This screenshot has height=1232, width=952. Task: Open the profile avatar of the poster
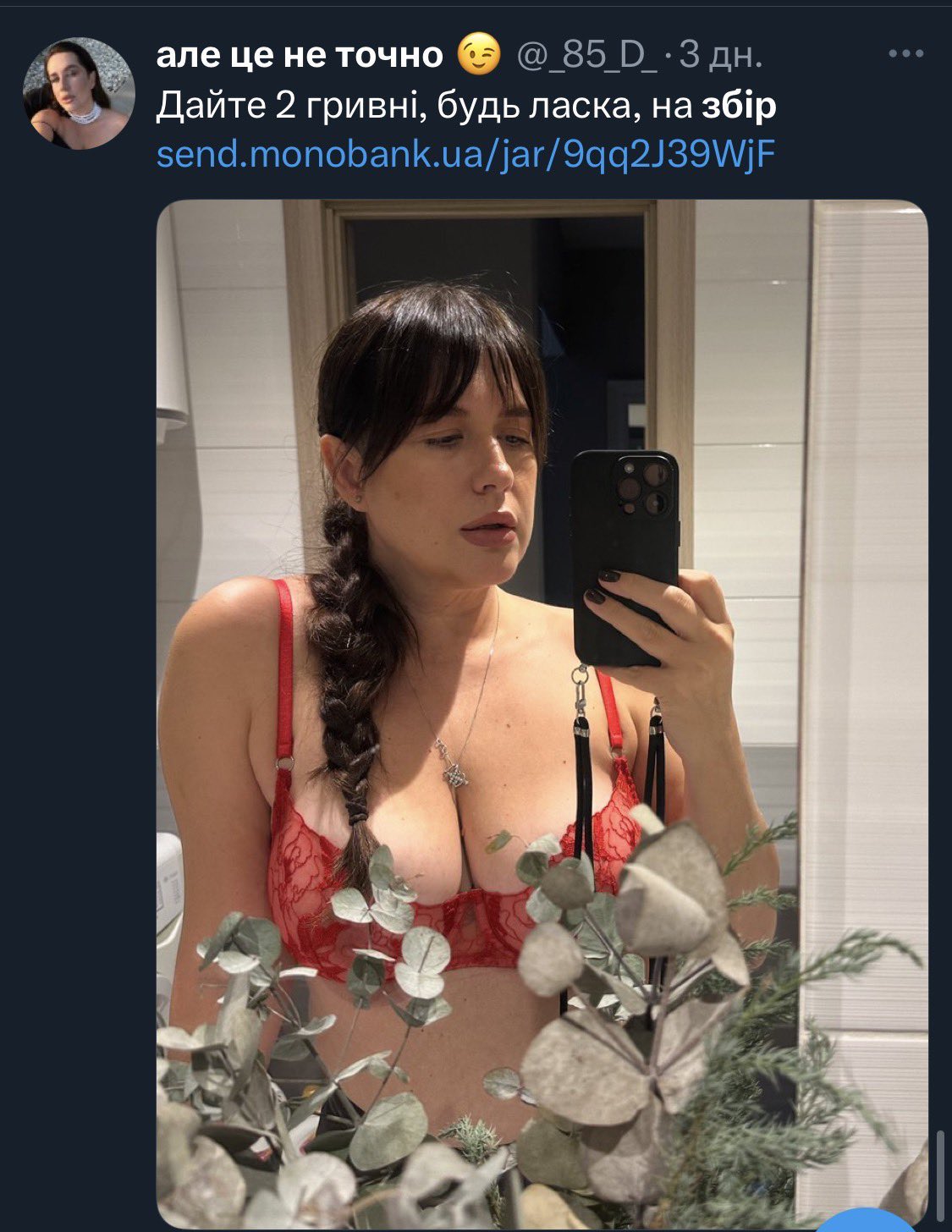click(x=78, y=95)
